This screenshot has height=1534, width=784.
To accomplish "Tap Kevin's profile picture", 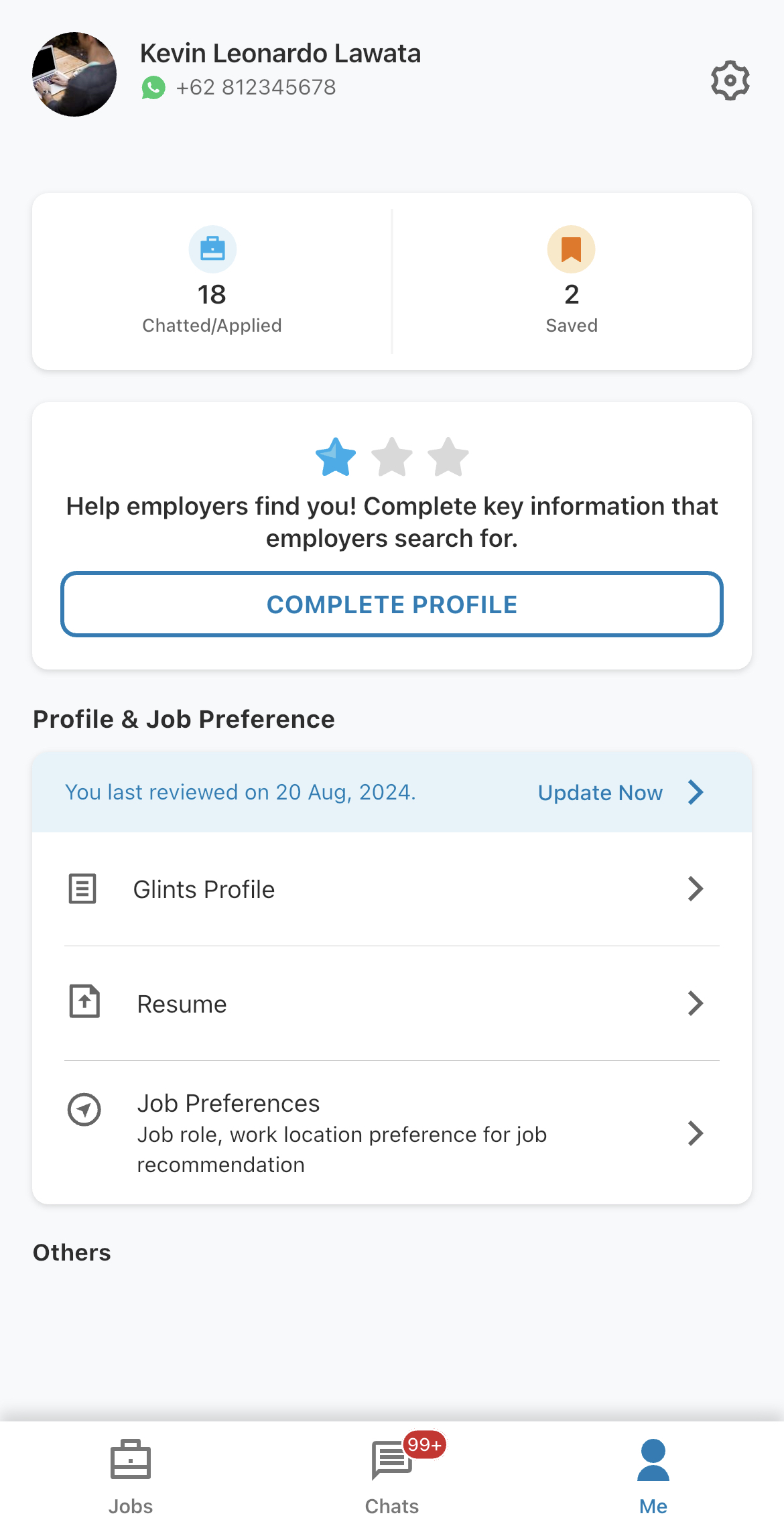I will (x=74, y=74).
